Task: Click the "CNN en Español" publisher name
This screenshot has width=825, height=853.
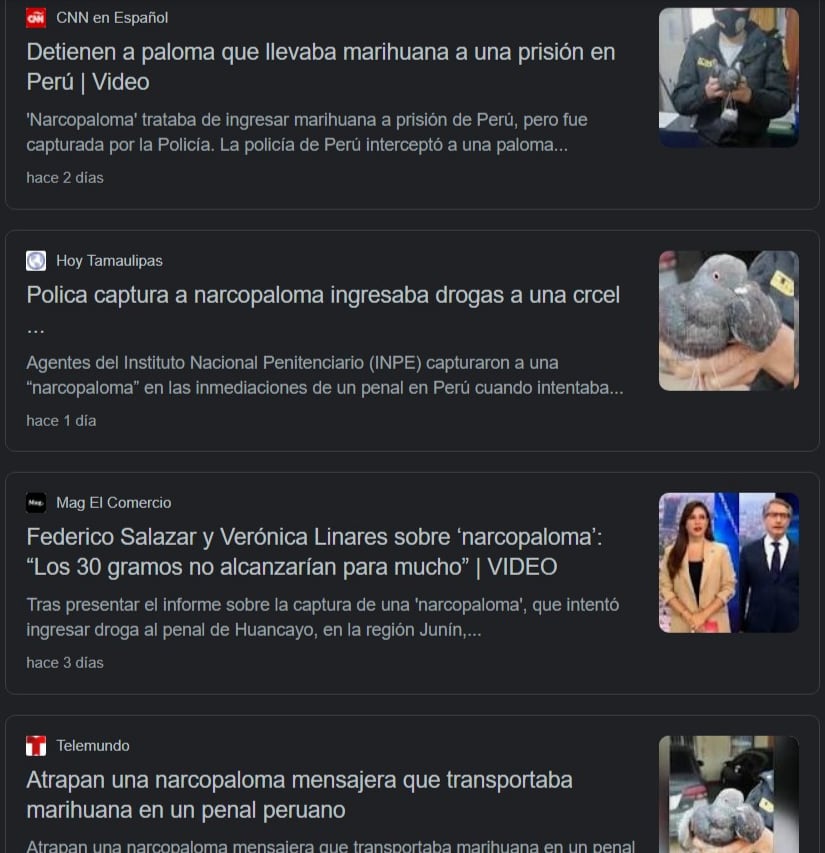Action: pyautogui.click(x=110, y=17)
